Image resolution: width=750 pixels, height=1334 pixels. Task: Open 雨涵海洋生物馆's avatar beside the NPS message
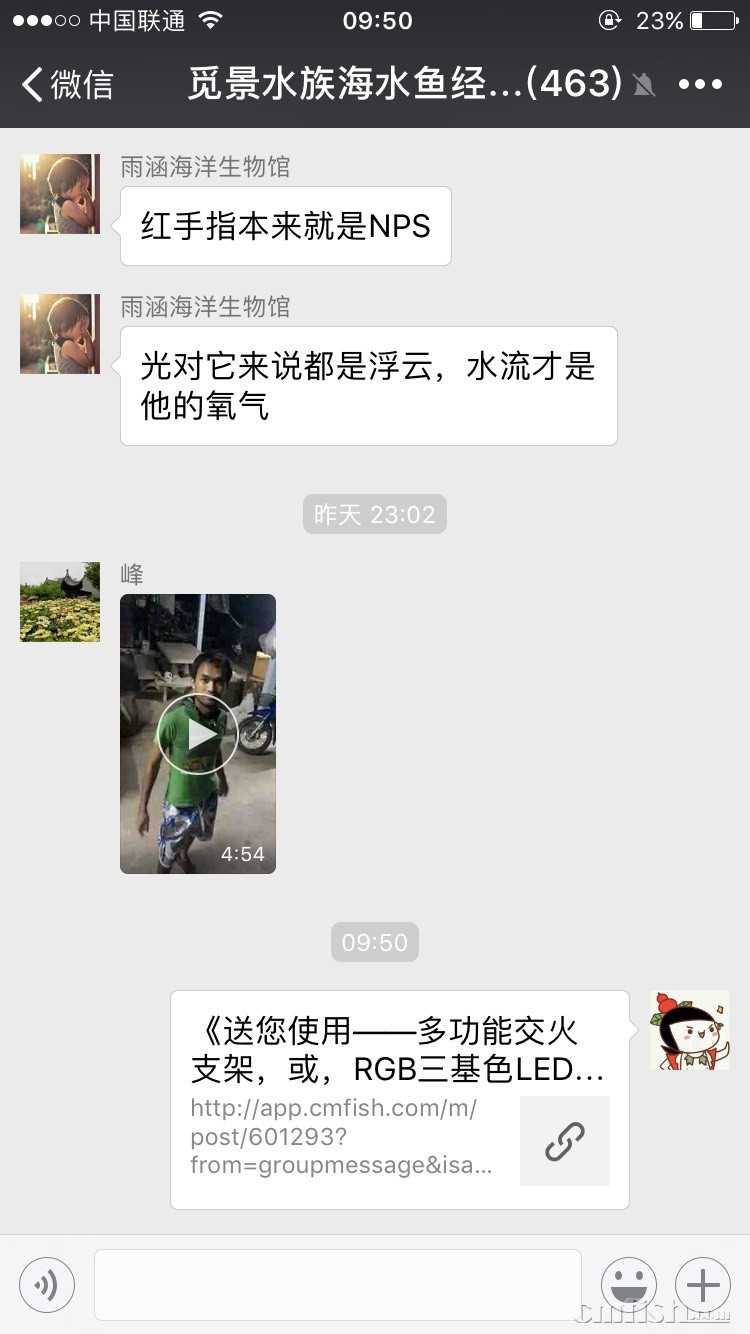coord(60,194)
